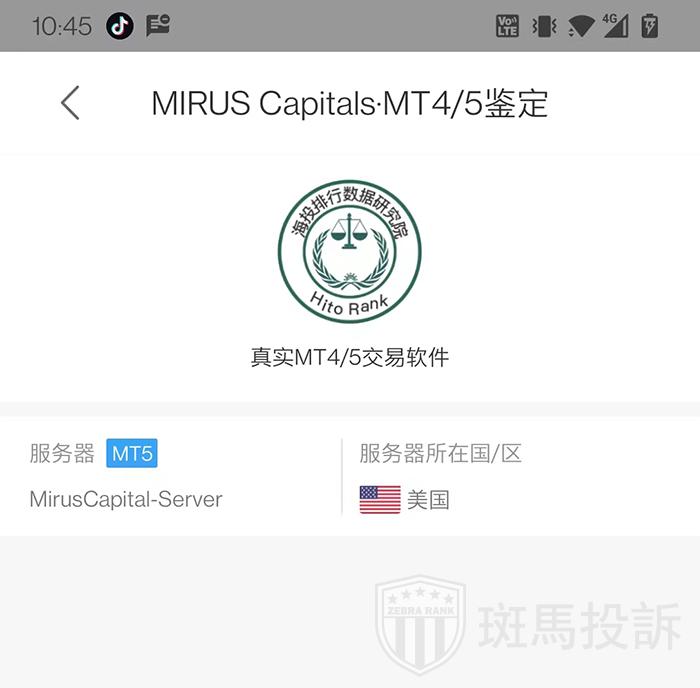Go back from the MT4/5鉴定 page
The image size is (700, 688).
point(70,103)
